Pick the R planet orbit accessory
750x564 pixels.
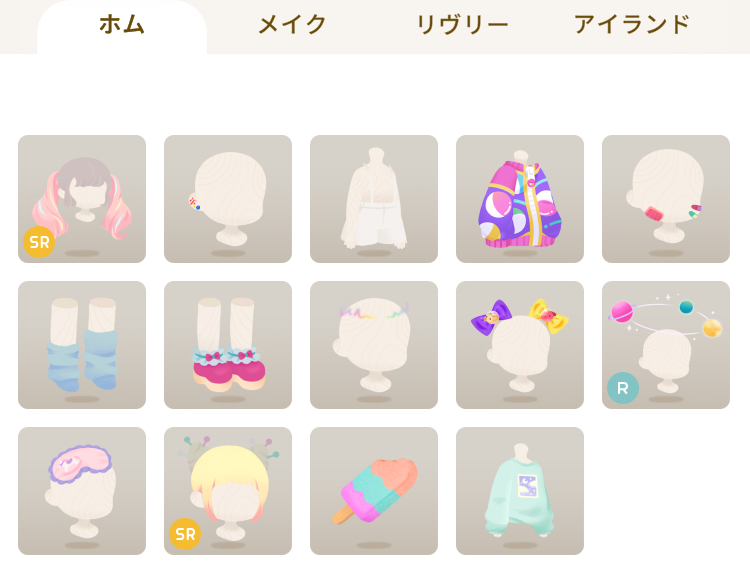[x=666, y=345]
